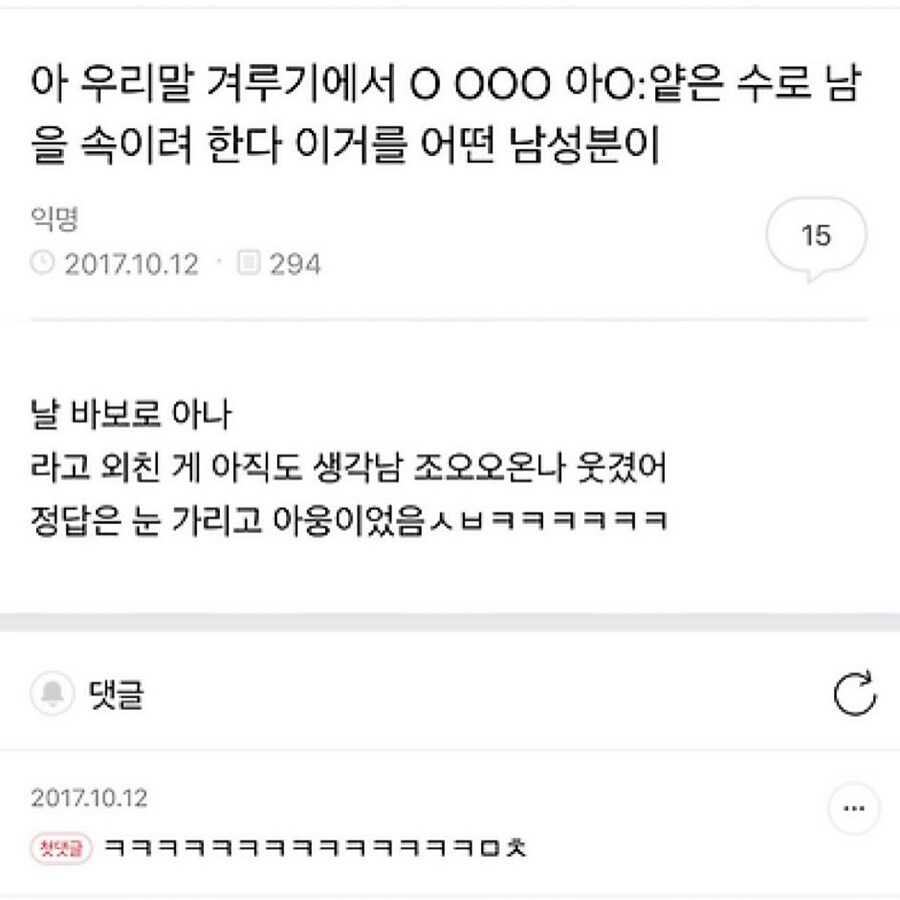This screenshot has height=900, width=900.
Task: Tap the comment notification bell
Action: click(52, 693)
